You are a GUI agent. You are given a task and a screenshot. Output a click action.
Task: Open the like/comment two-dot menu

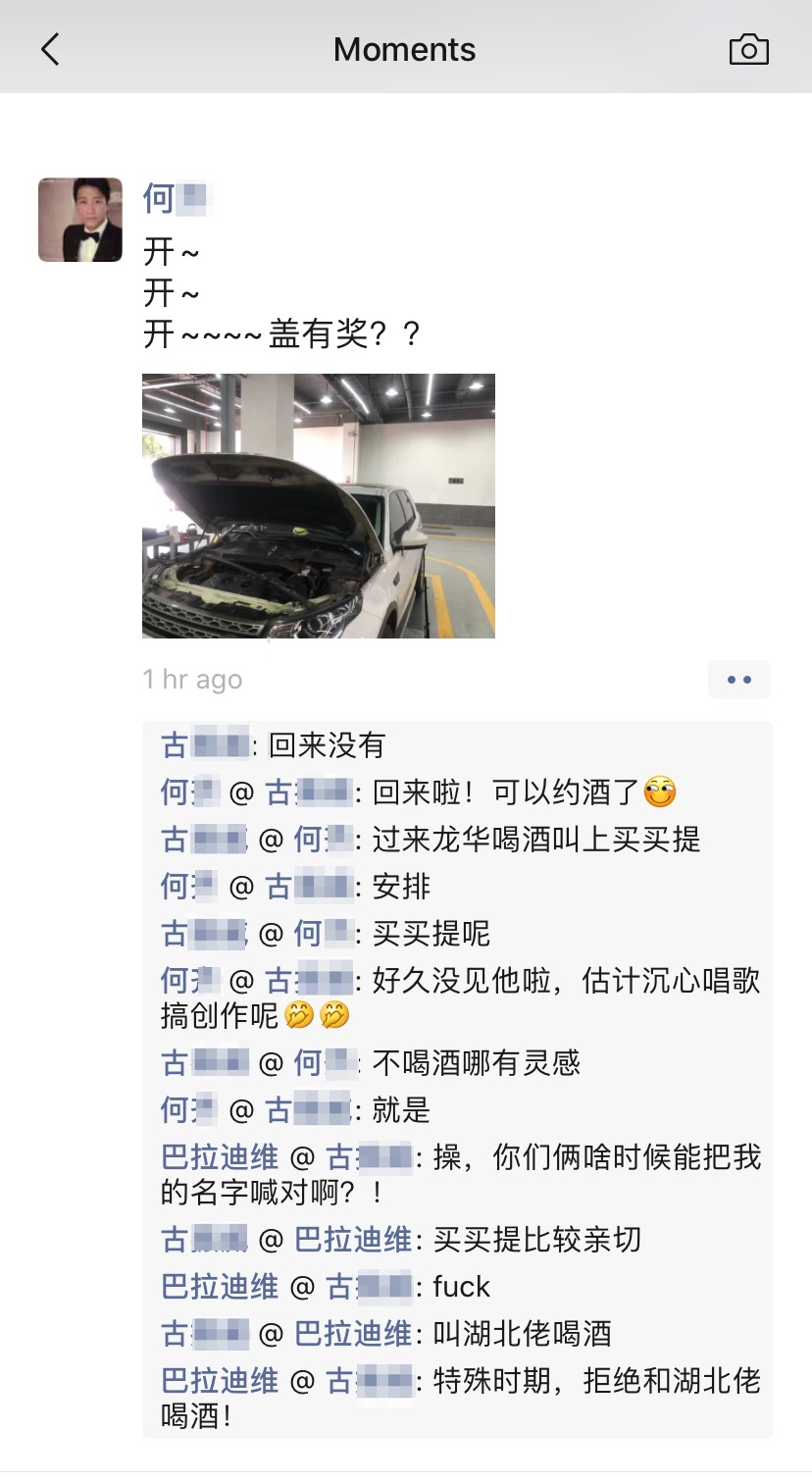coord(738,680)
